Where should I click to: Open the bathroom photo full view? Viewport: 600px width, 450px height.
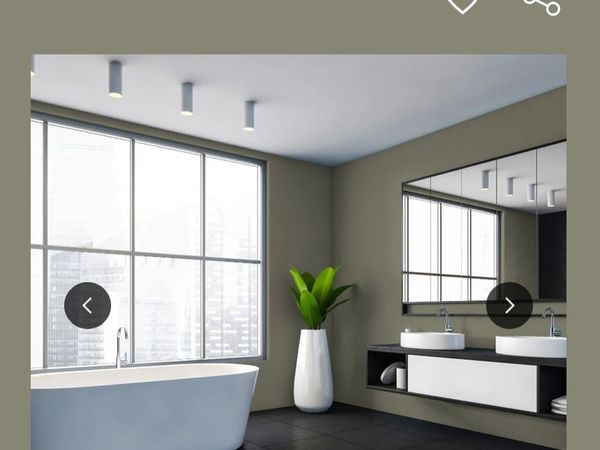pyautogui.click(x=298, y=200)
